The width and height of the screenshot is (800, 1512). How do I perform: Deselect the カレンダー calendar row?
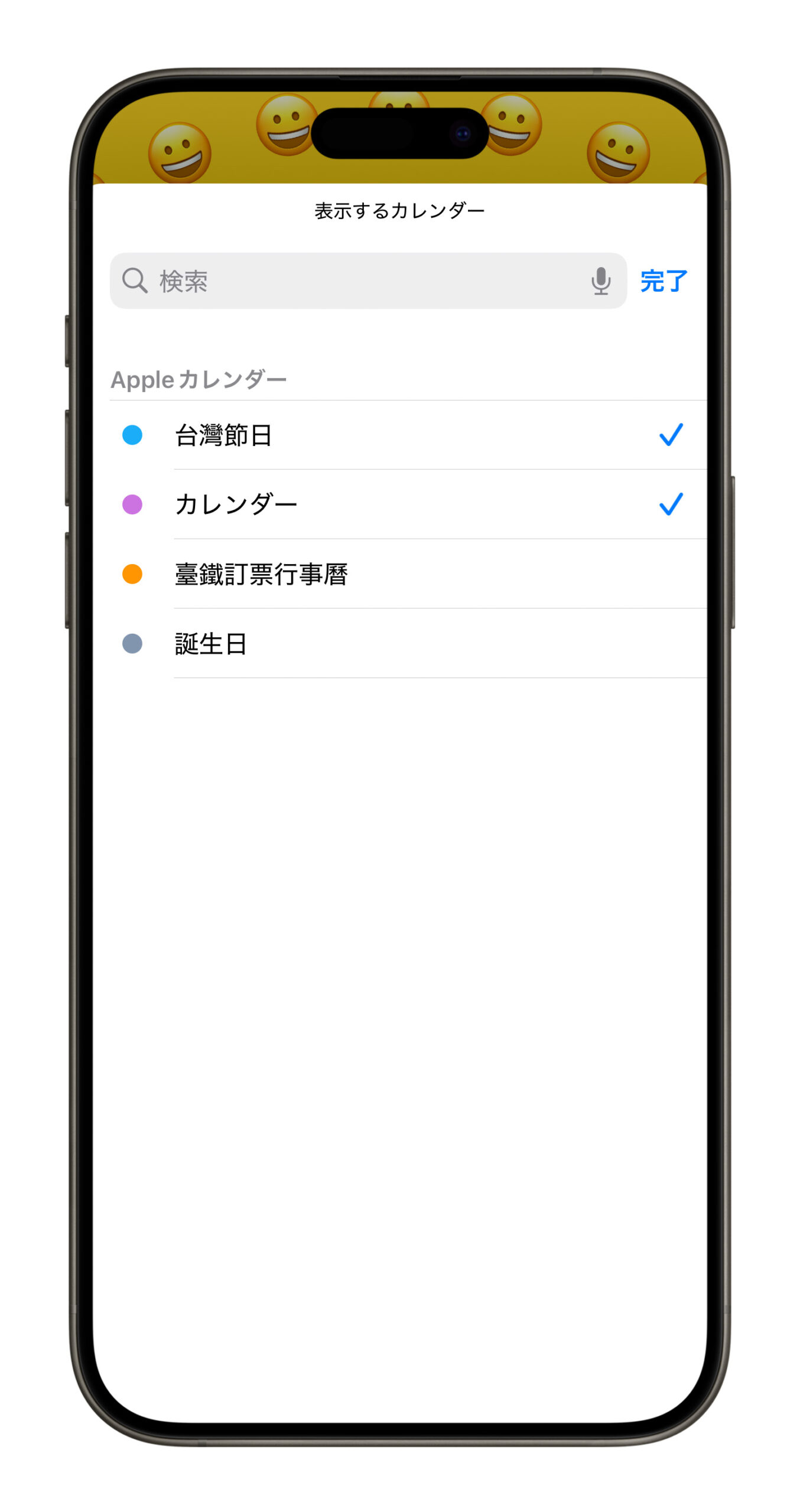click(400, 504)
